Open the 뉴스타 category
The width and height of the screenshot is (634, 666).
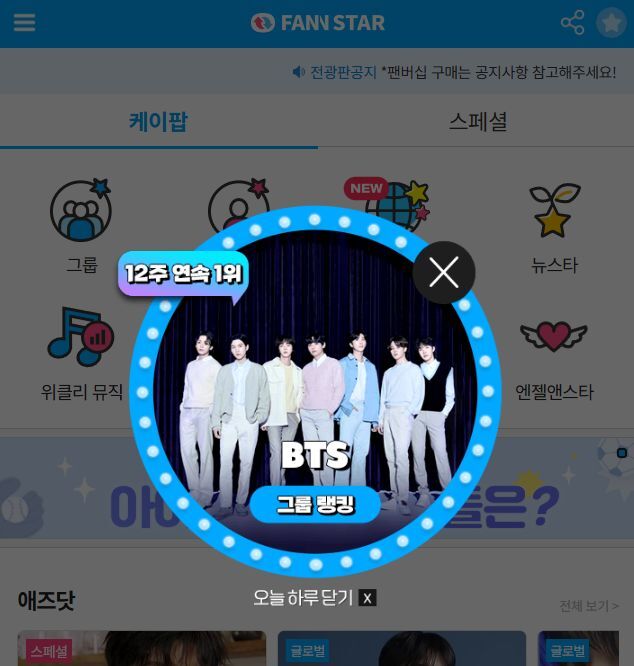554,225
